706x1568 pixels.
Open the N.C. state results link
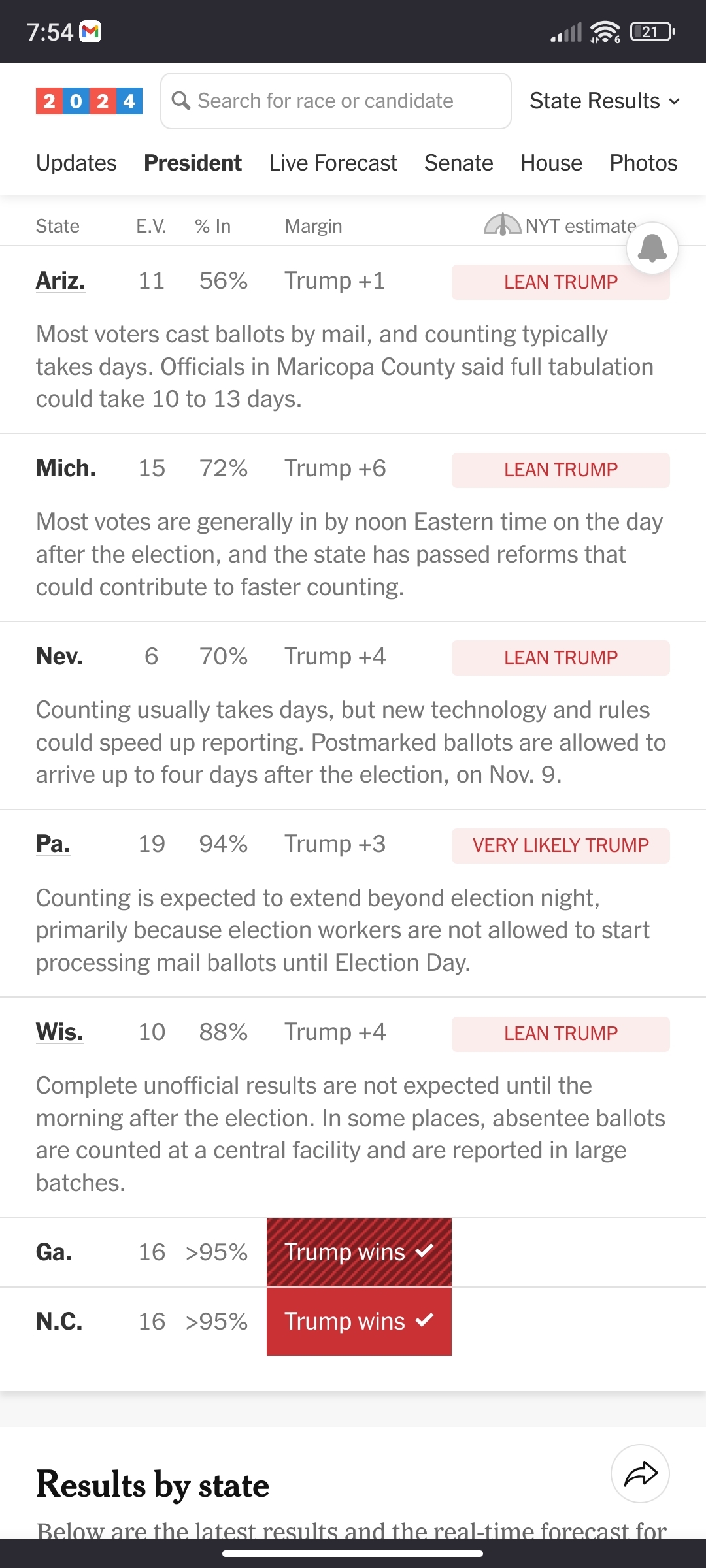click(x=59, y=1321)
